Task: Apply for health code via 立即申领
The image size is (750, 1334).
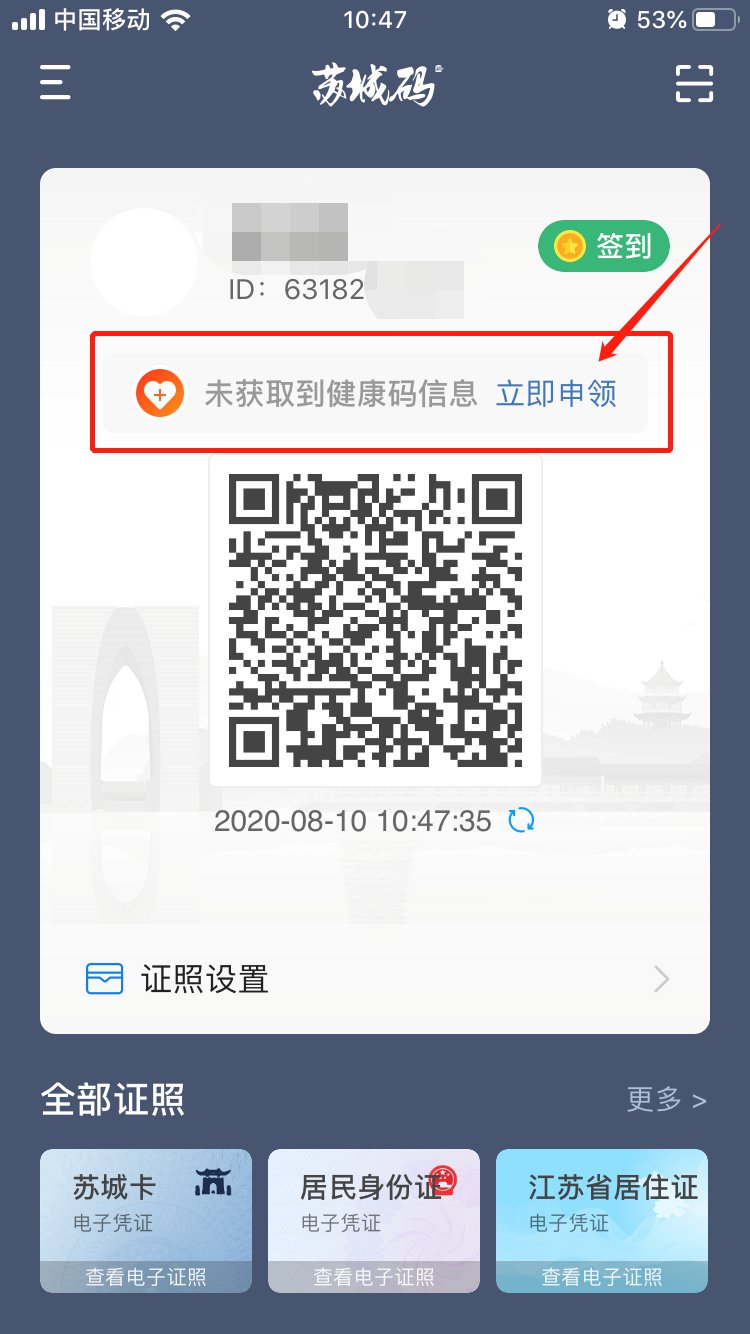Action: point(556,394)
